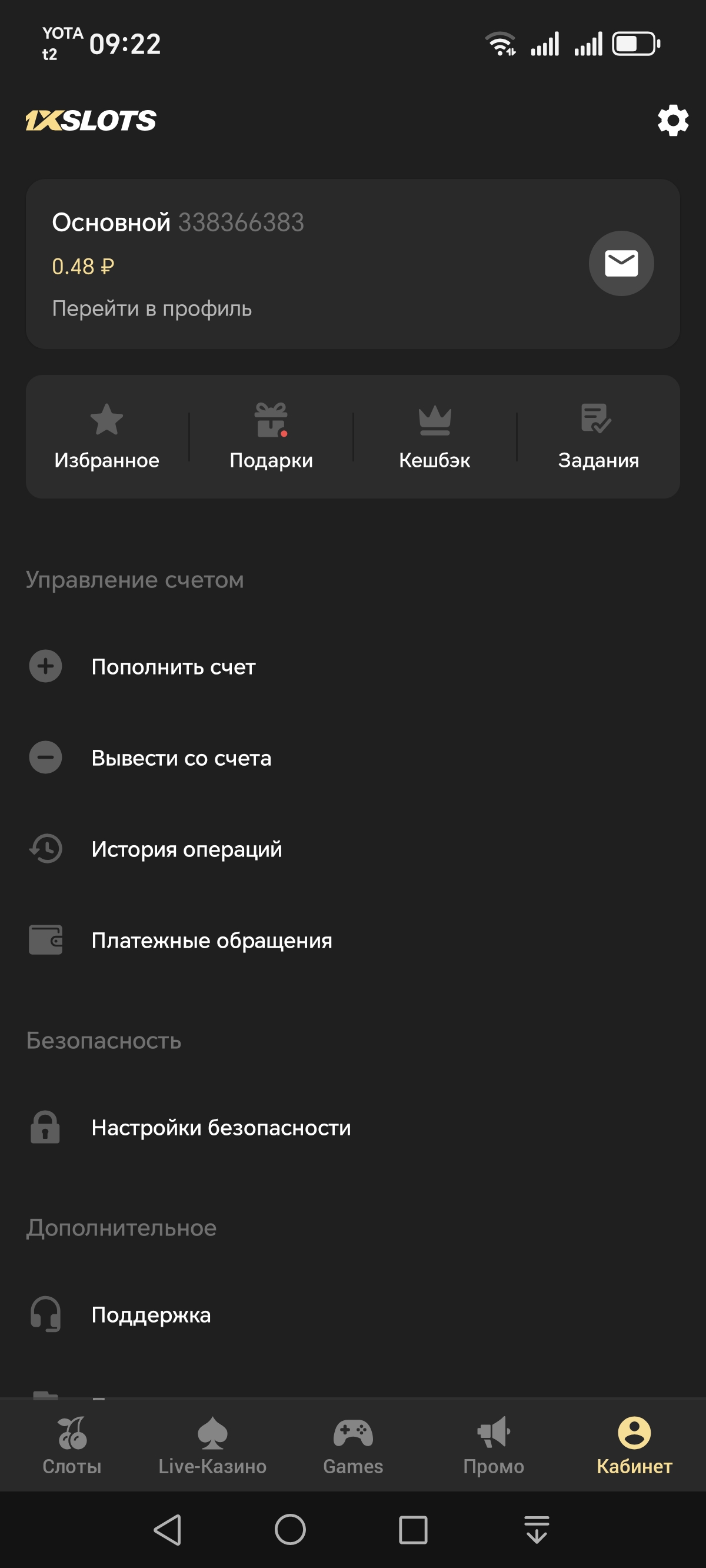
Task: Open История операций
Action: point(187,849)
